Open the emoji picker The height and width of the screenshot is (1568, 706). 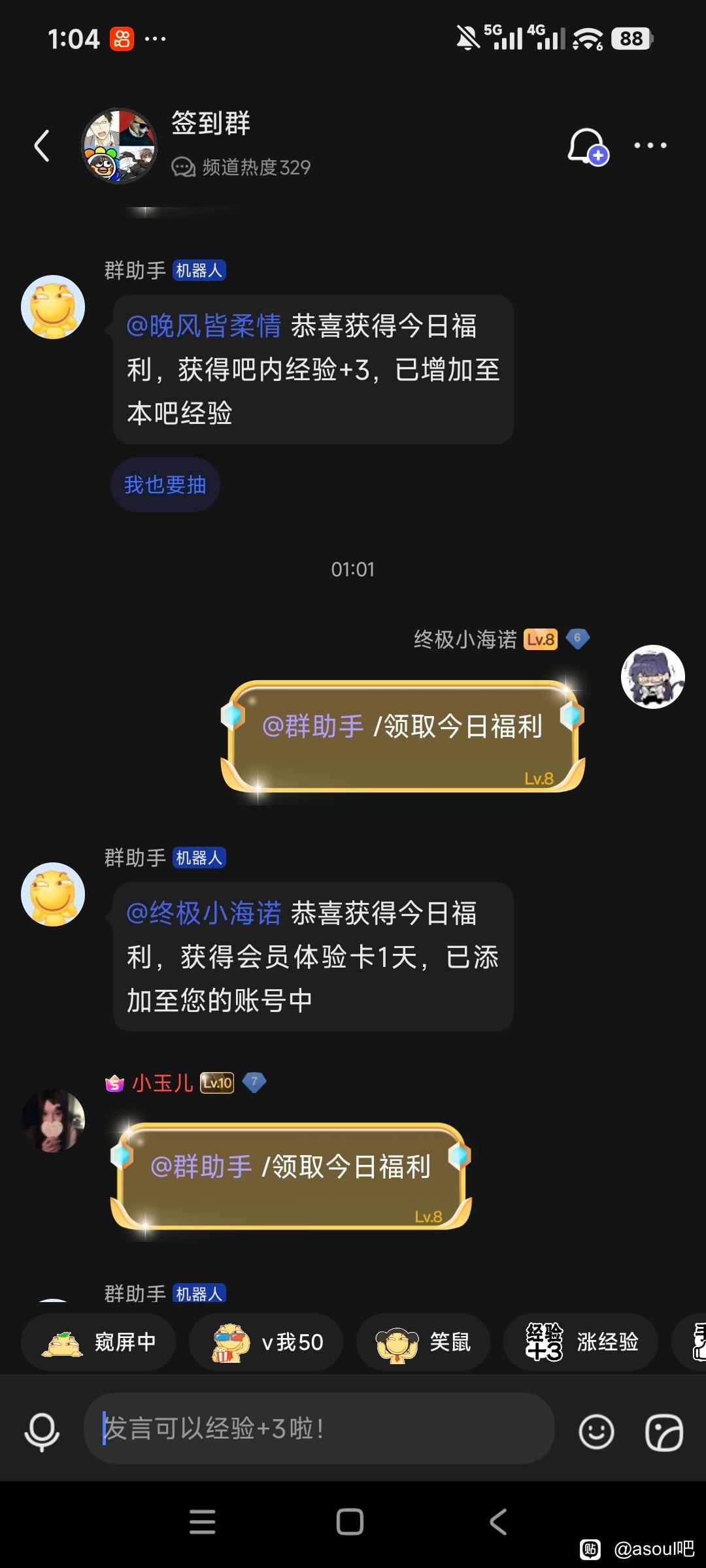(596, 1432)
